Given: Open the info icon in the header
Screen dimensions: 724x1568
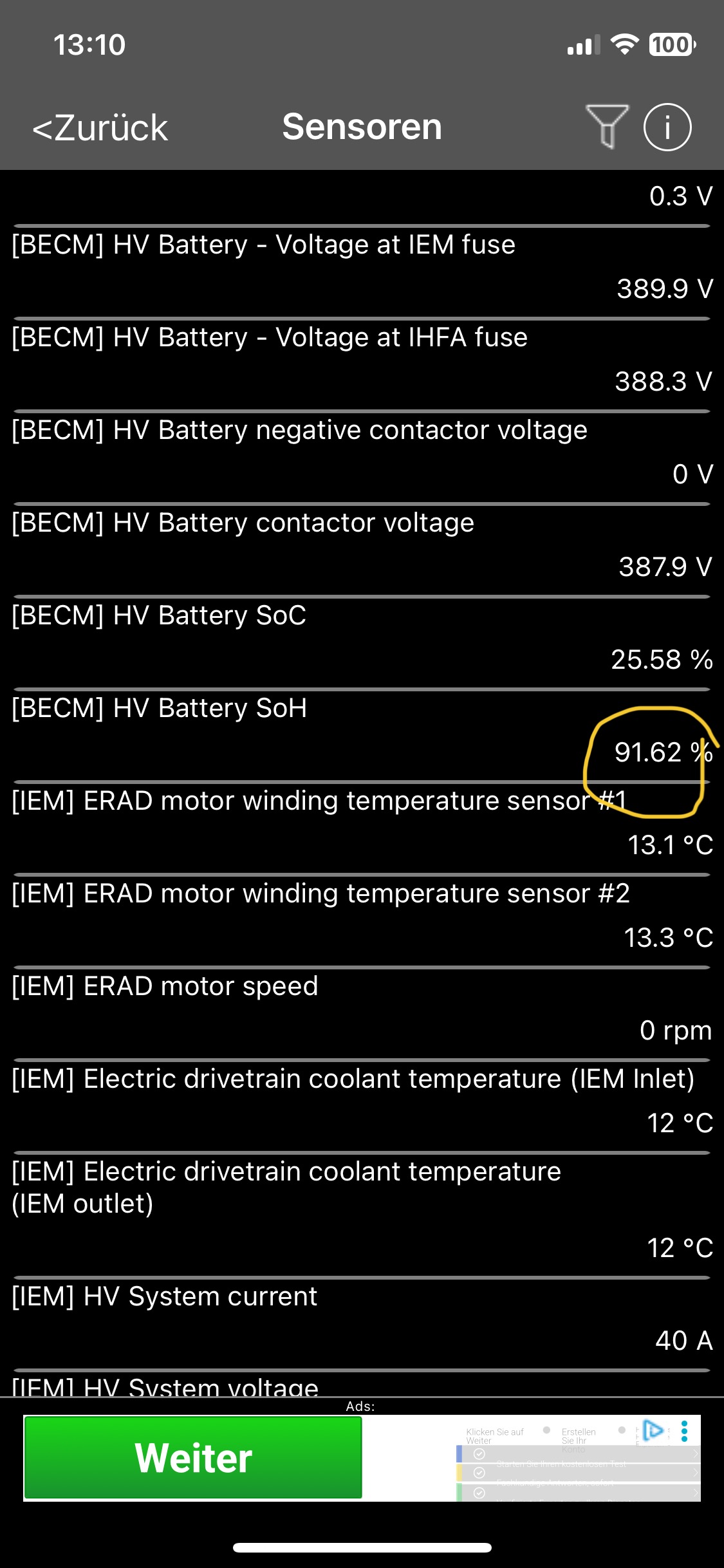Looking at the screenshot, I should tap(667, 127).
